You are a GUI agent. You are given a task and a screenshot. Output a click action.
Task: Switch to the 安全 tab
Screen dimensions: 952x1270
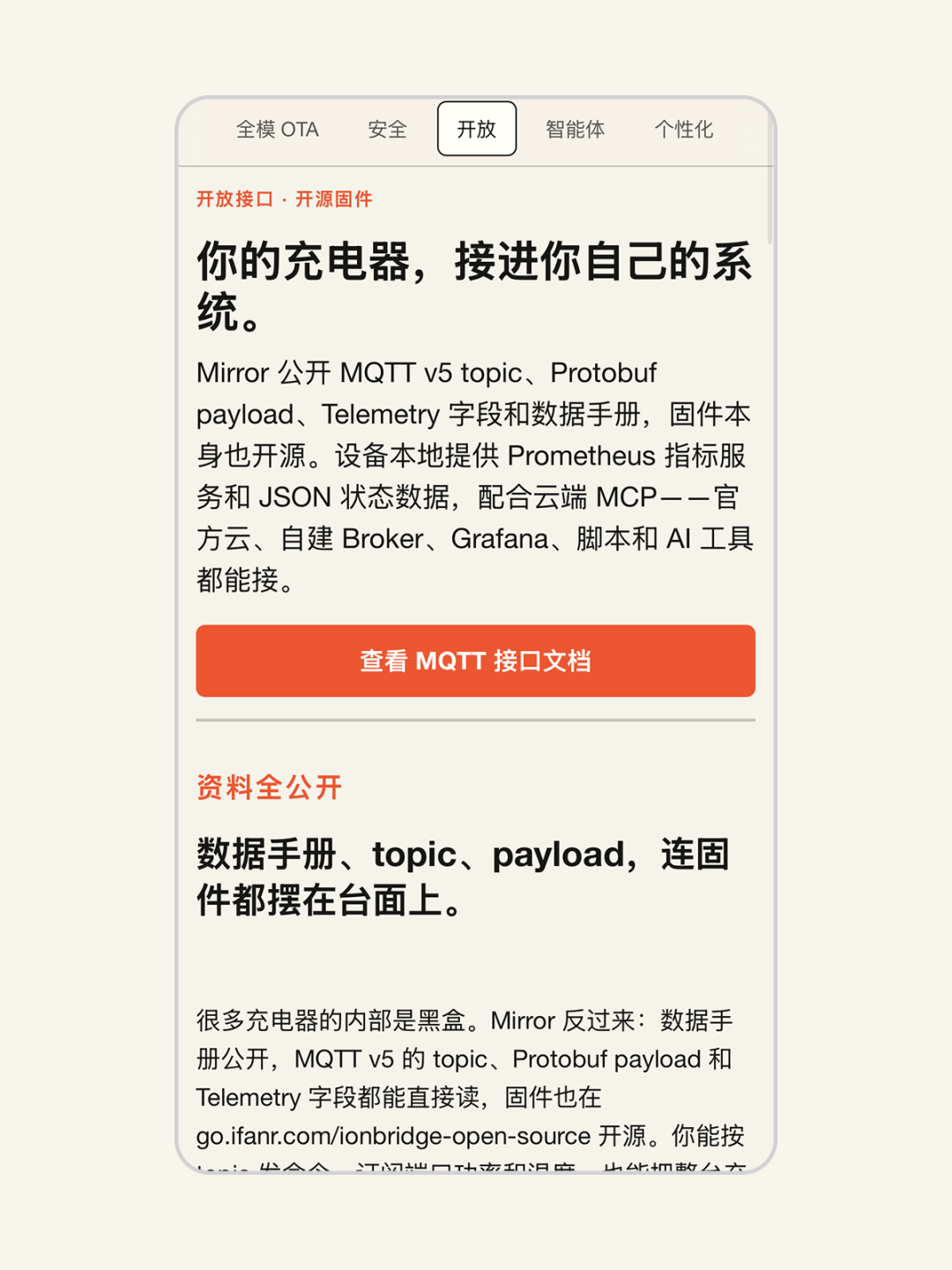click(388, 130)
